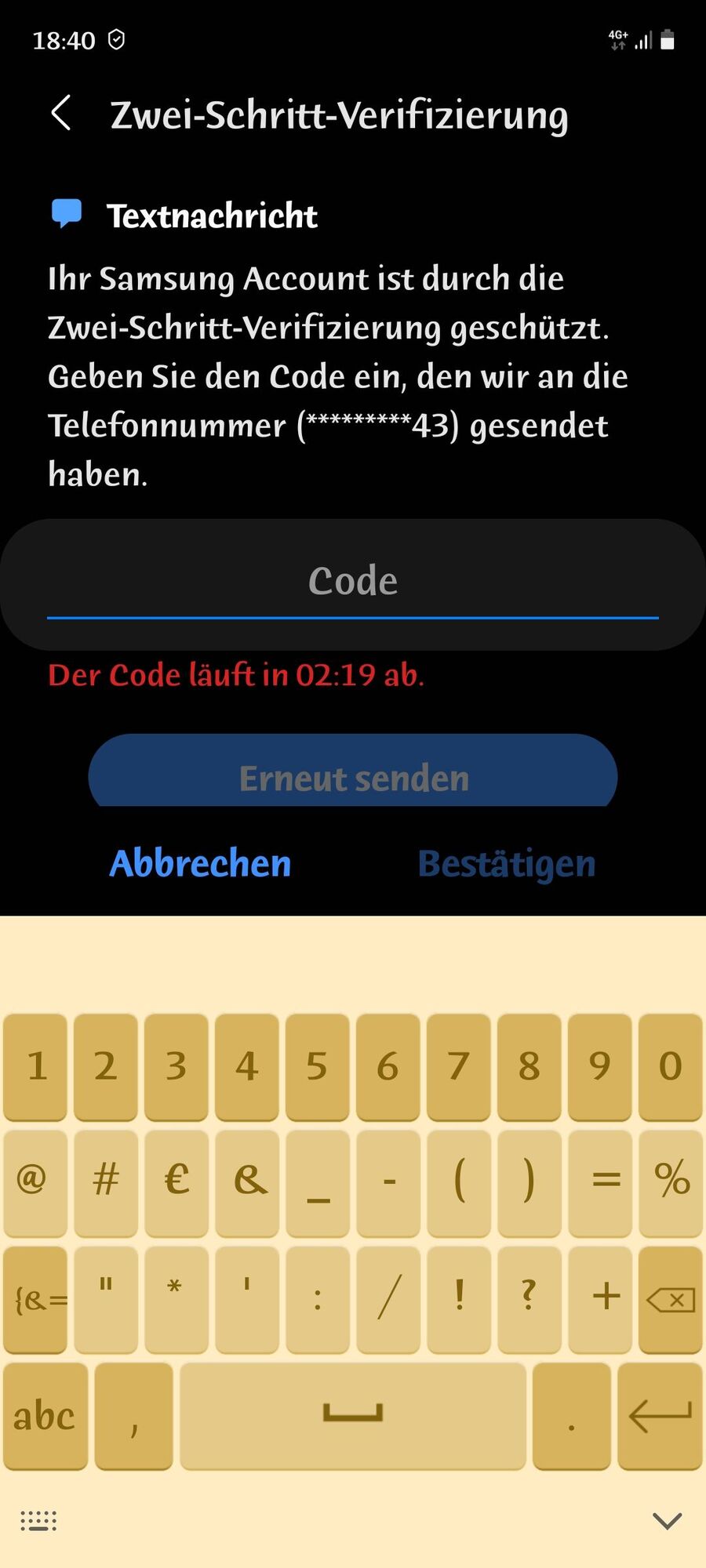Cancel verification with Abbrechen
706x1568 pixels.
point(200,863)
